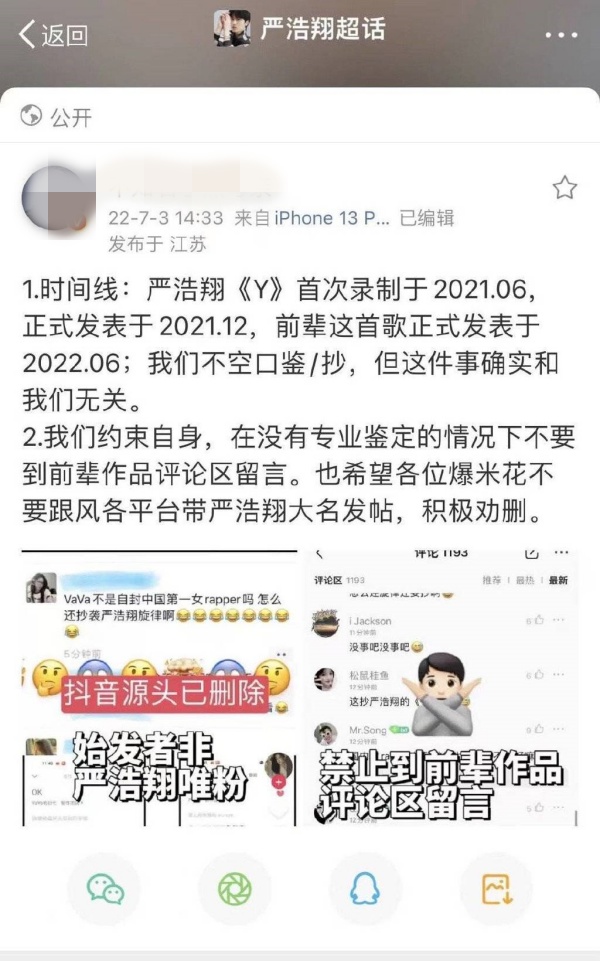The width and height of the screenshot is (600, 961).
Task: View the right attached image 禁止到前辈作品评论区留言
Action: (440, 687)
